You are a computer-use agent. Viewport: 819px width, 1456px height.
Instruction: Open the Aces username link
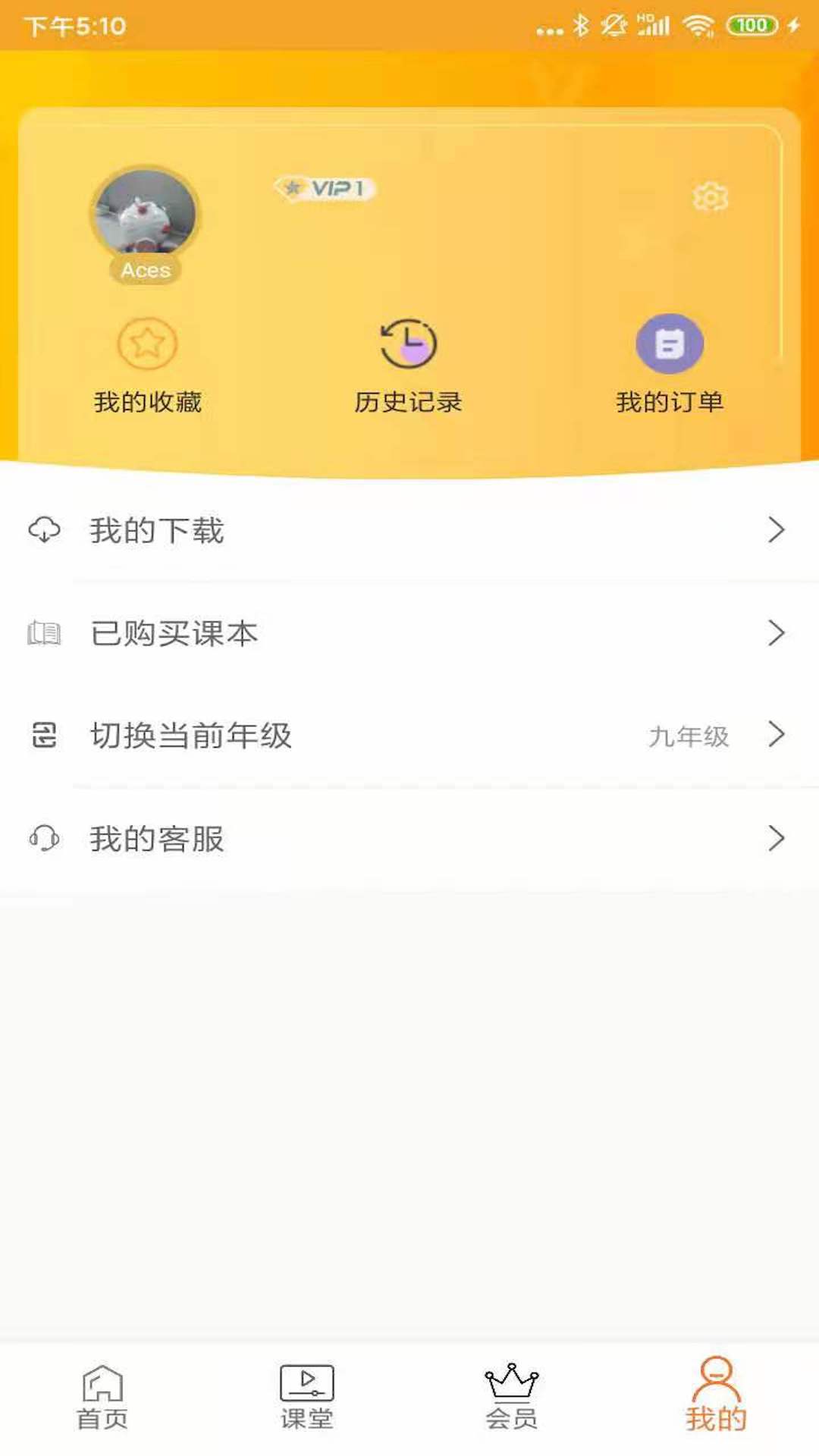click(x=146, y=270)
